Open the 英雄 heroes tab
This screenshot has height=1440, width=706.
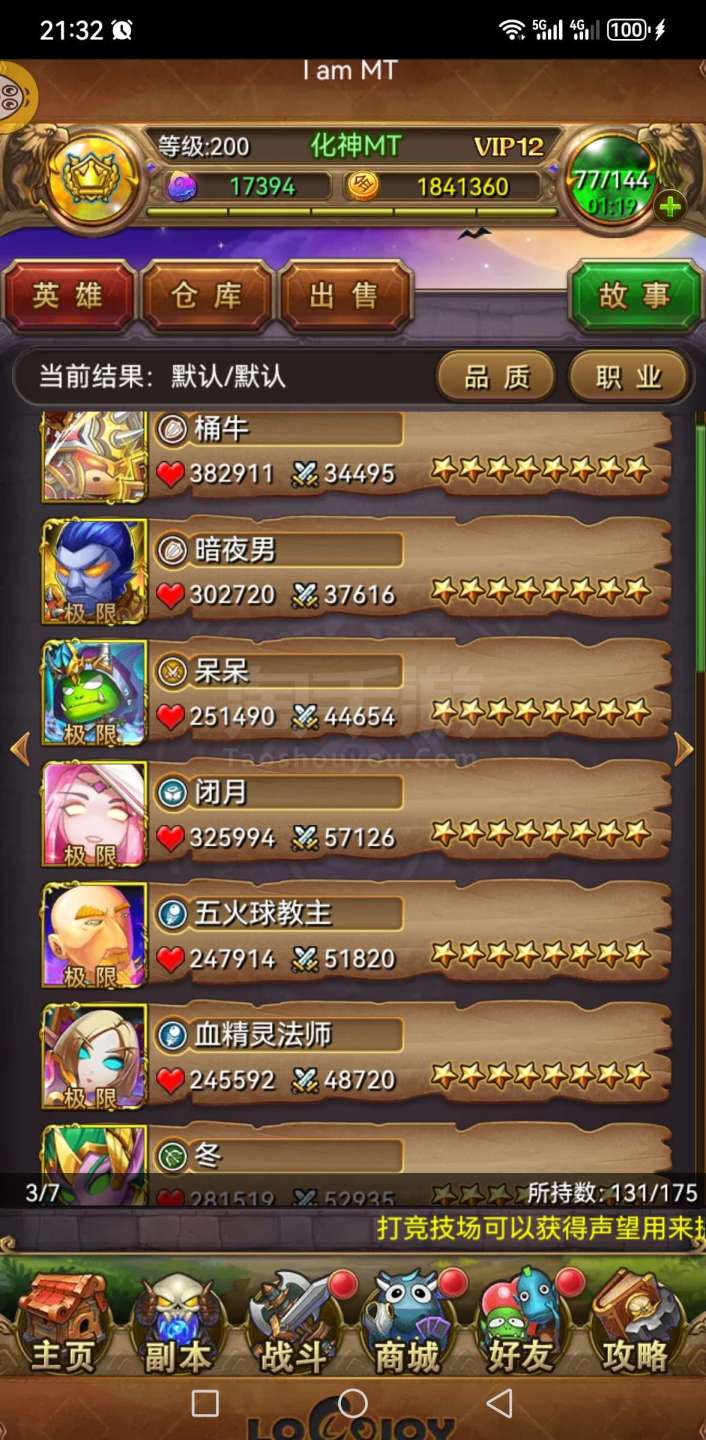coord(69,296)
